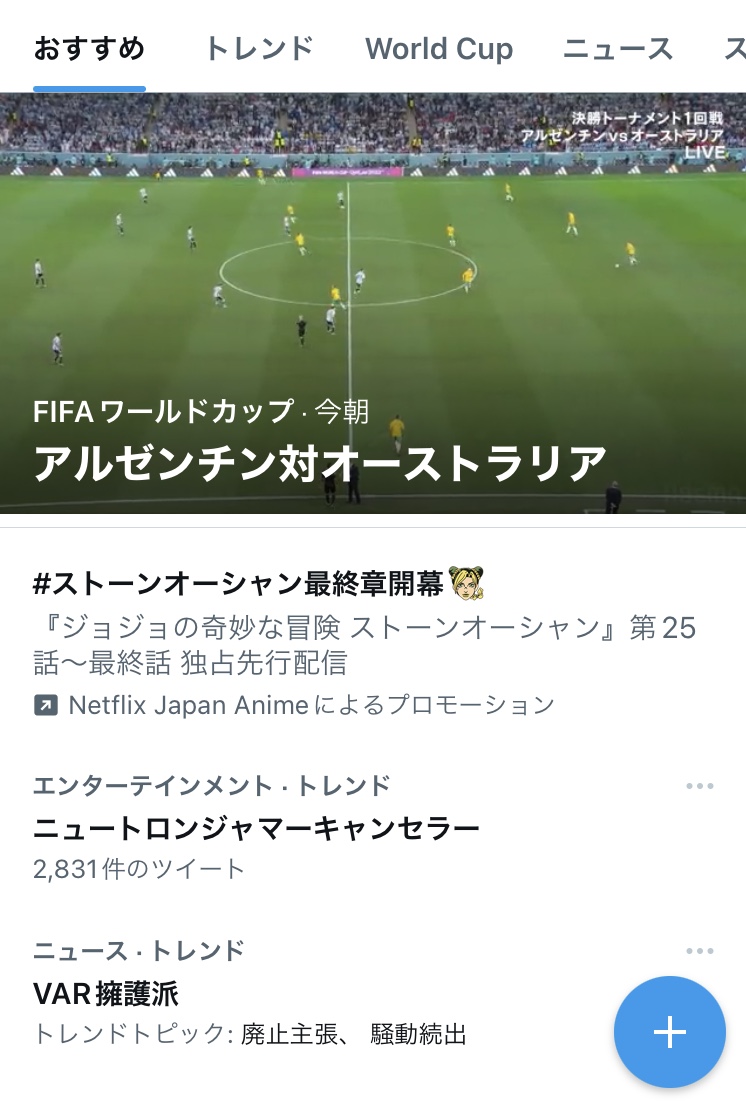Select the おすすめ tab
746x1101 pixels.
(89, 48)
